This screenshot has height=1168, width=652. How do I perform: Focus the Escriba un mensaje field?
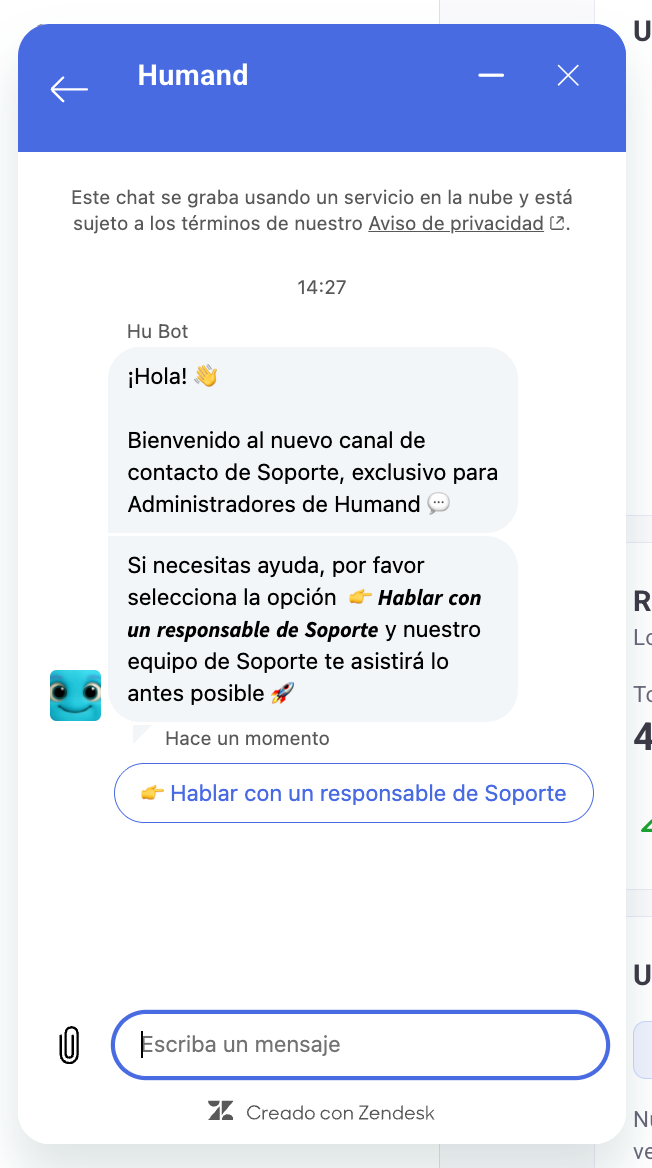[360, 1045]
